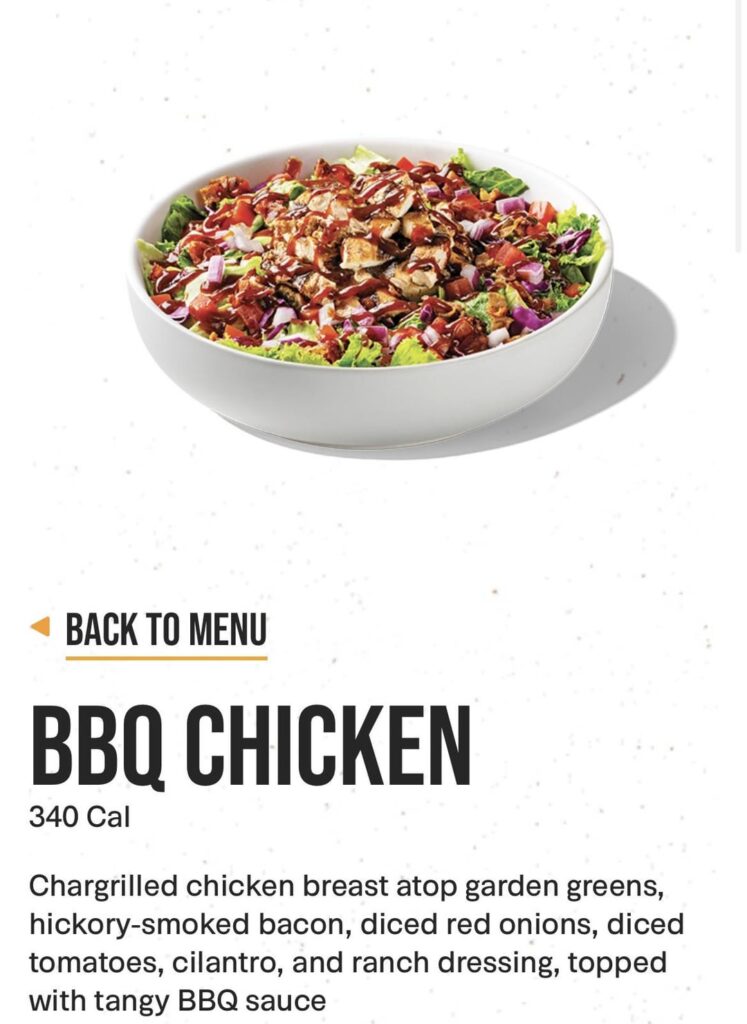
Task: Click the left-pointing triangle before BACK TO MENU
Action: pyautogui.click(x=40, y=630)
